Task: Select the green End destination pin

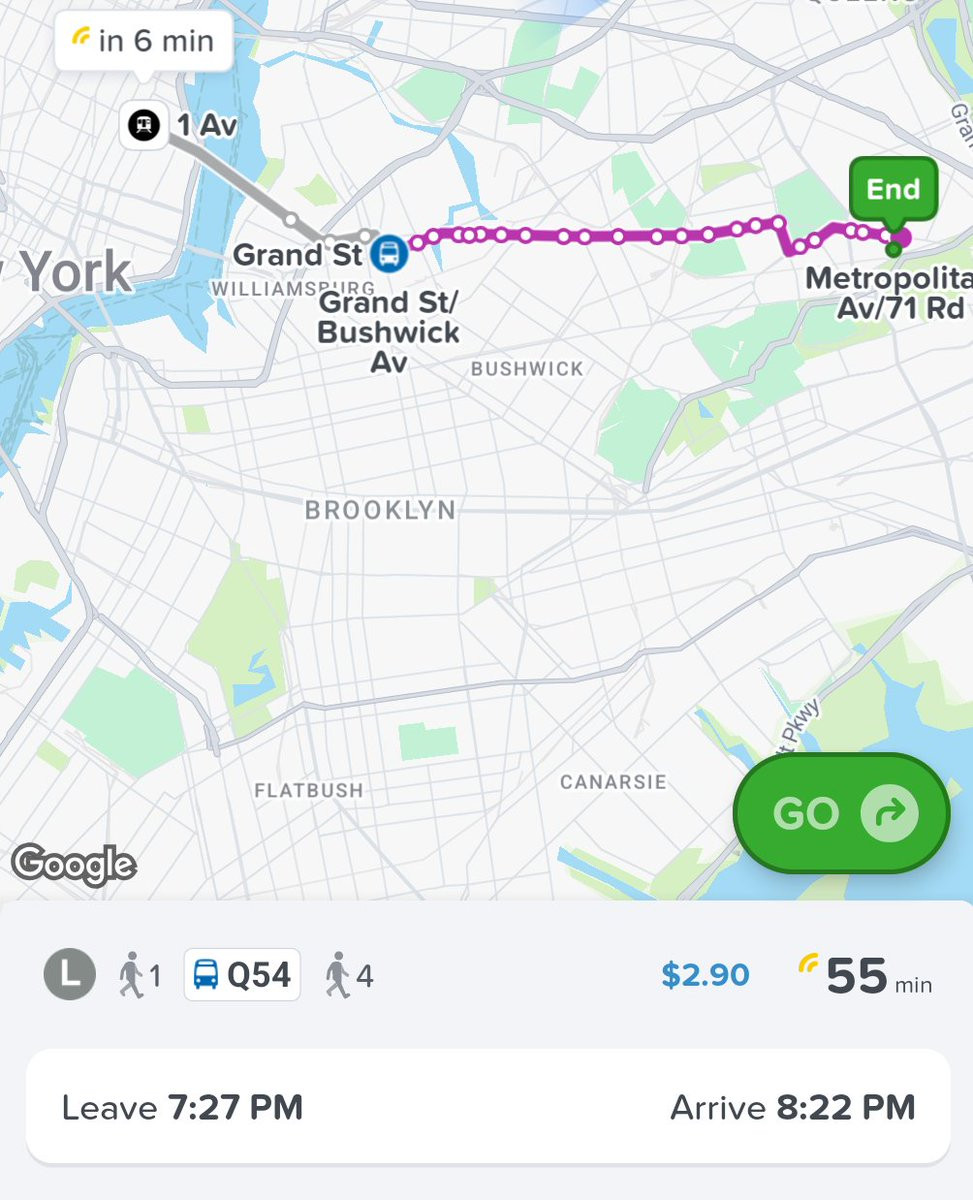Action: [892, 190]
